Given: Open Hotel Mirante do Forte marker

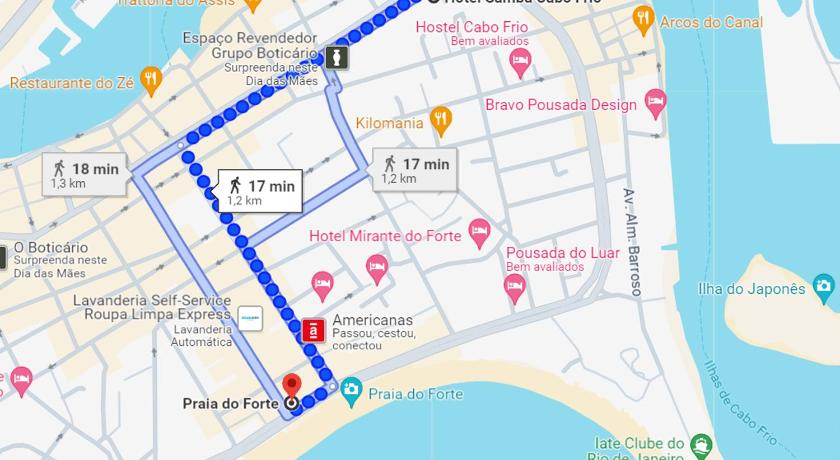Looking at the screenshot, I should coord(479,235).
